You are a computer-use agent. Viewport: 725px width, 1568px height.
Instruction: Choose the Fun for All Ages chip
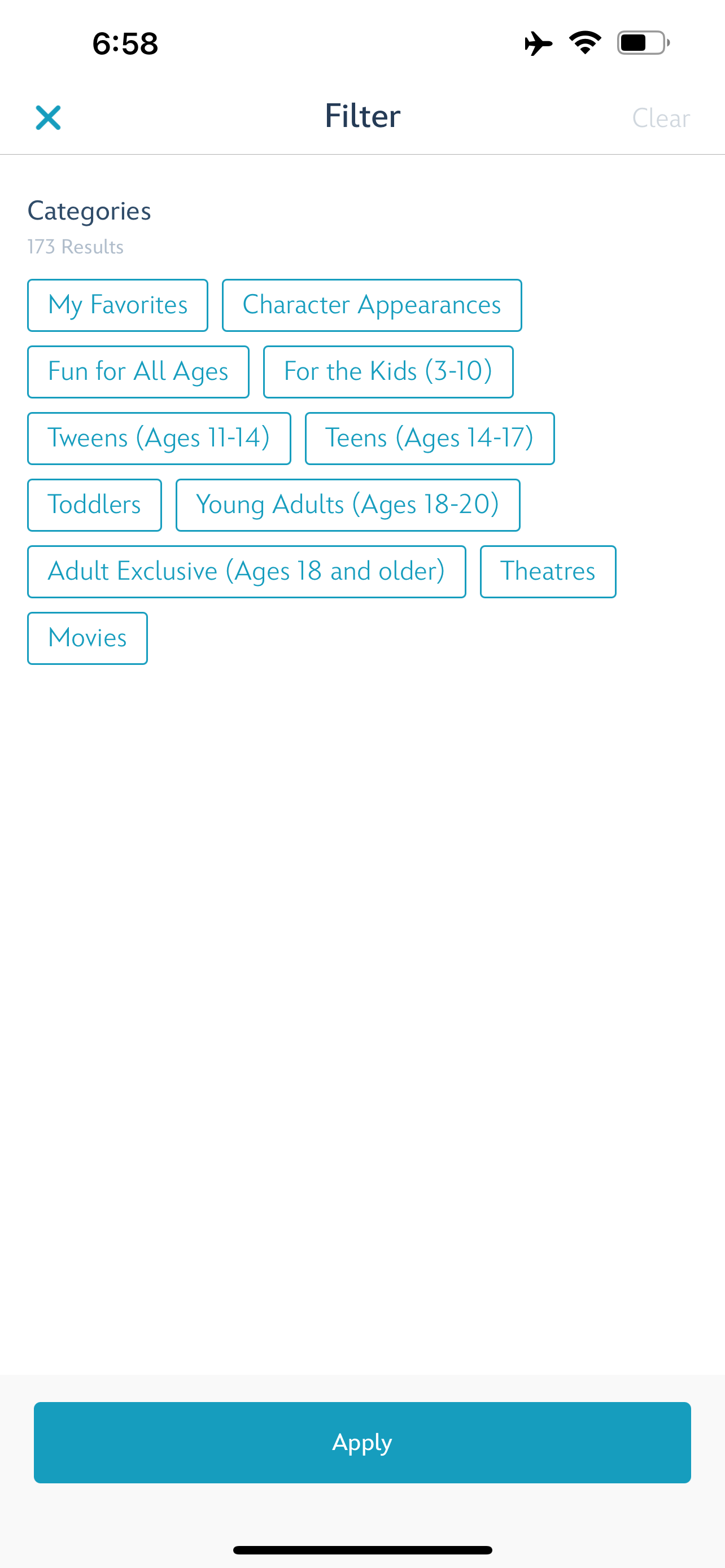[x=138, y=372]
